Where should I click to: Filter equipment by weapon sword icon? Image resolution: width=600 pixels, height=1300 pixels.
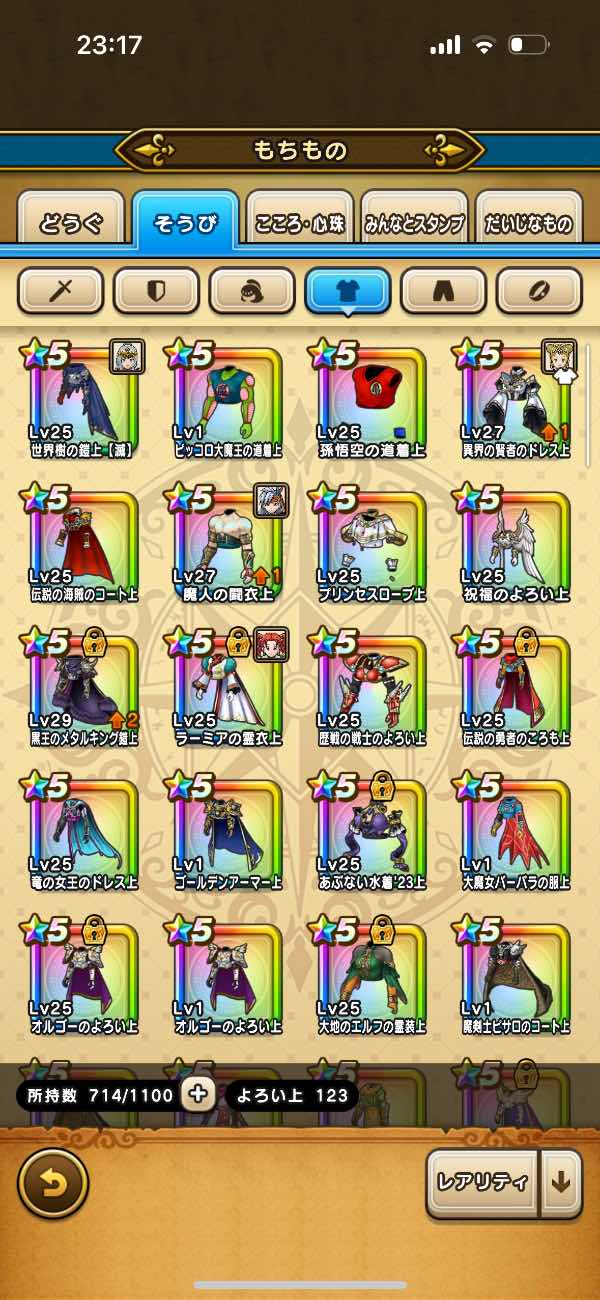(62, 291)
